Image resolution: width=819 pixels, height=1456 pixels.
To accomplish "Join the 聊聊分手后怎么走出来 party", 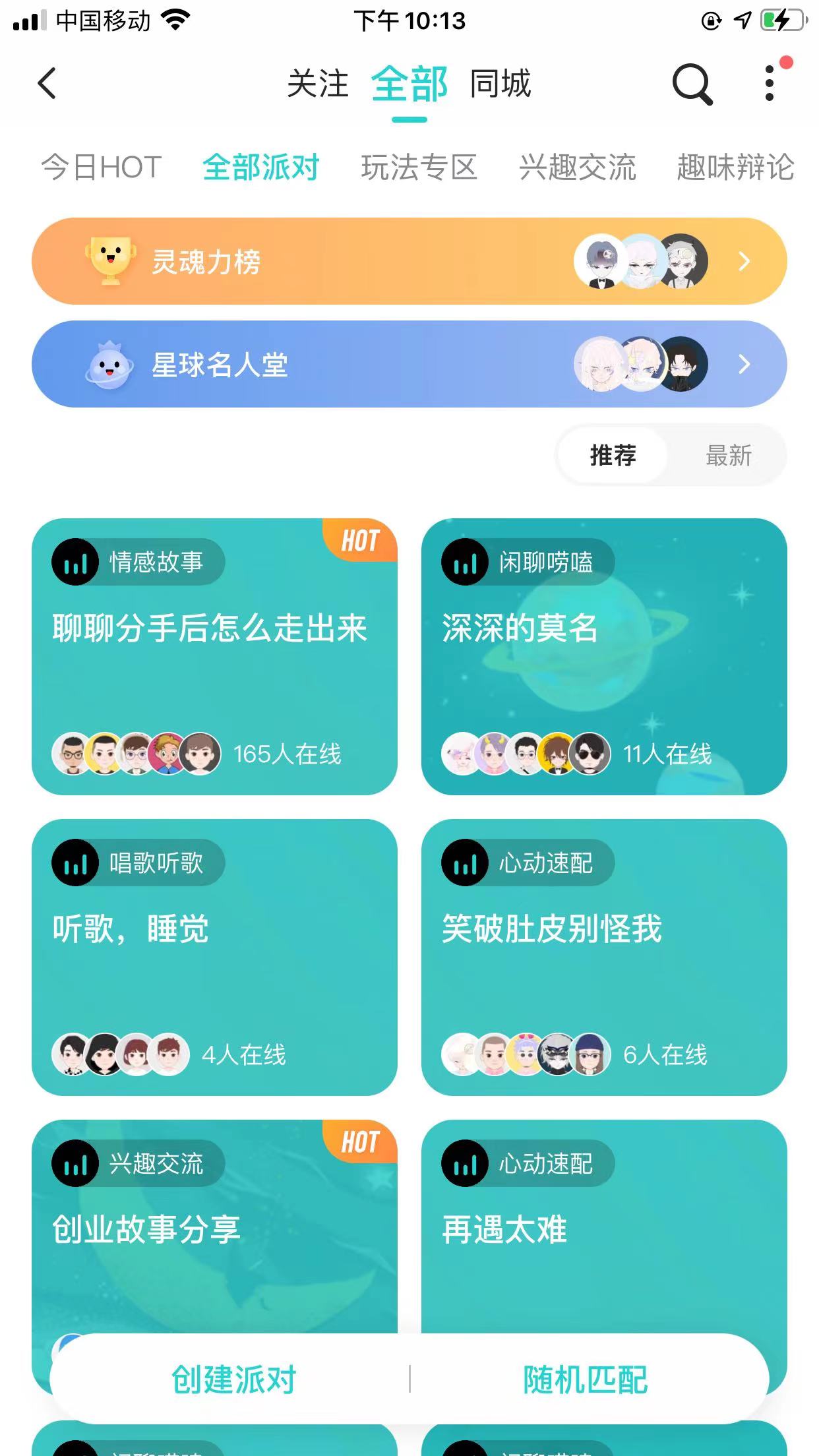I will (214, 657).
